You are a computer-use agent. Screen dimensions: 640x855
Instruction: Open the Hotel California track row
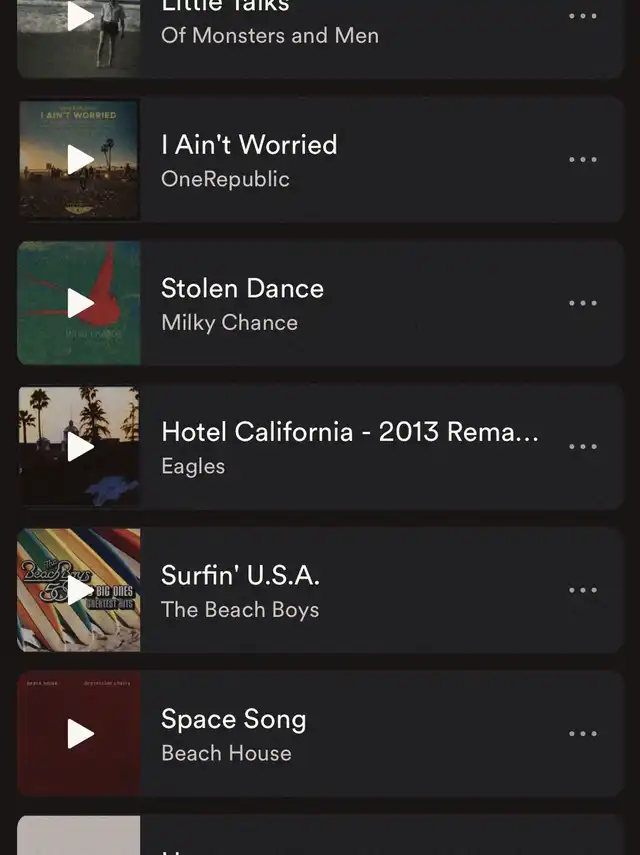pyautogui.click(x=350, y=447)
